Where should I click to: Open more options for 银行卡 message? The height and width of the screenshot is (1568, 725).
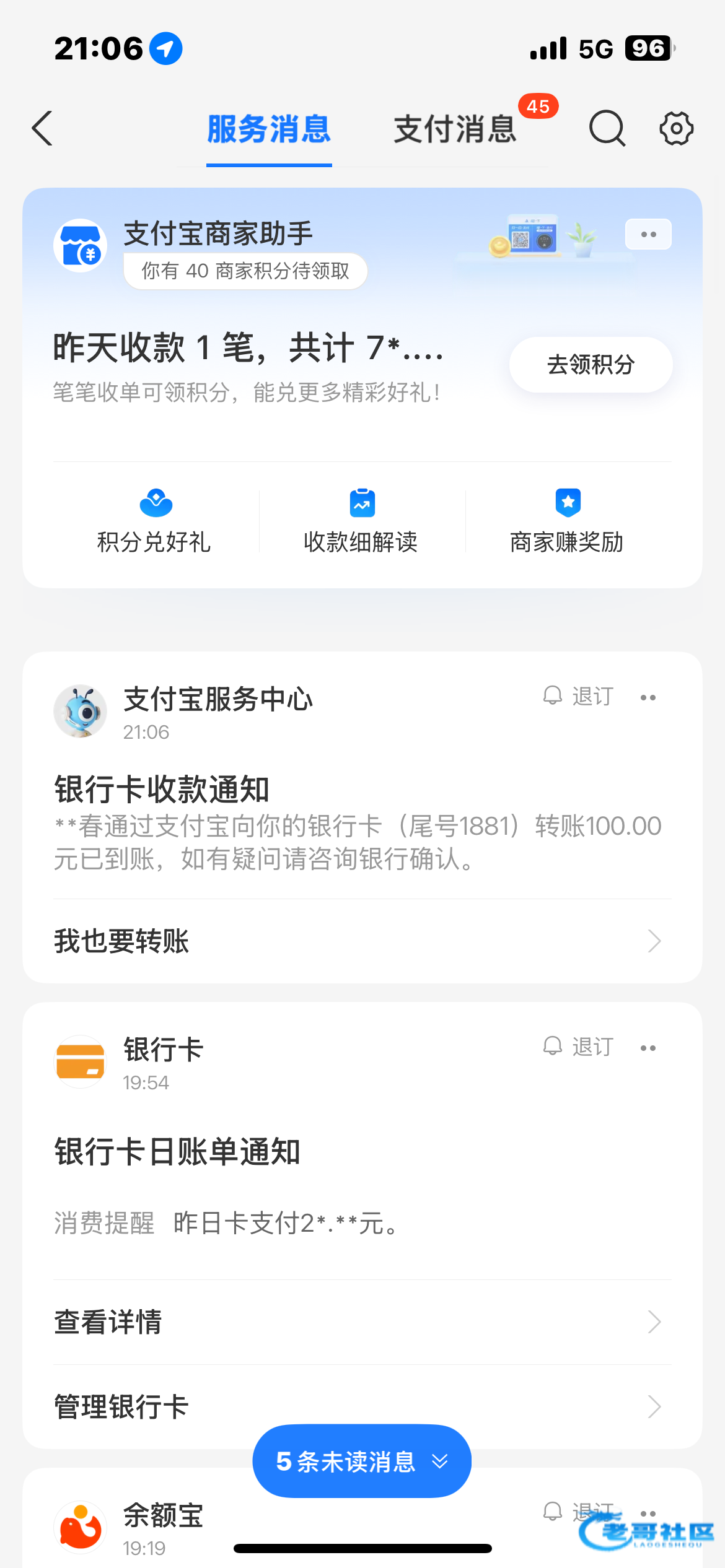(x=648, y=1048)
